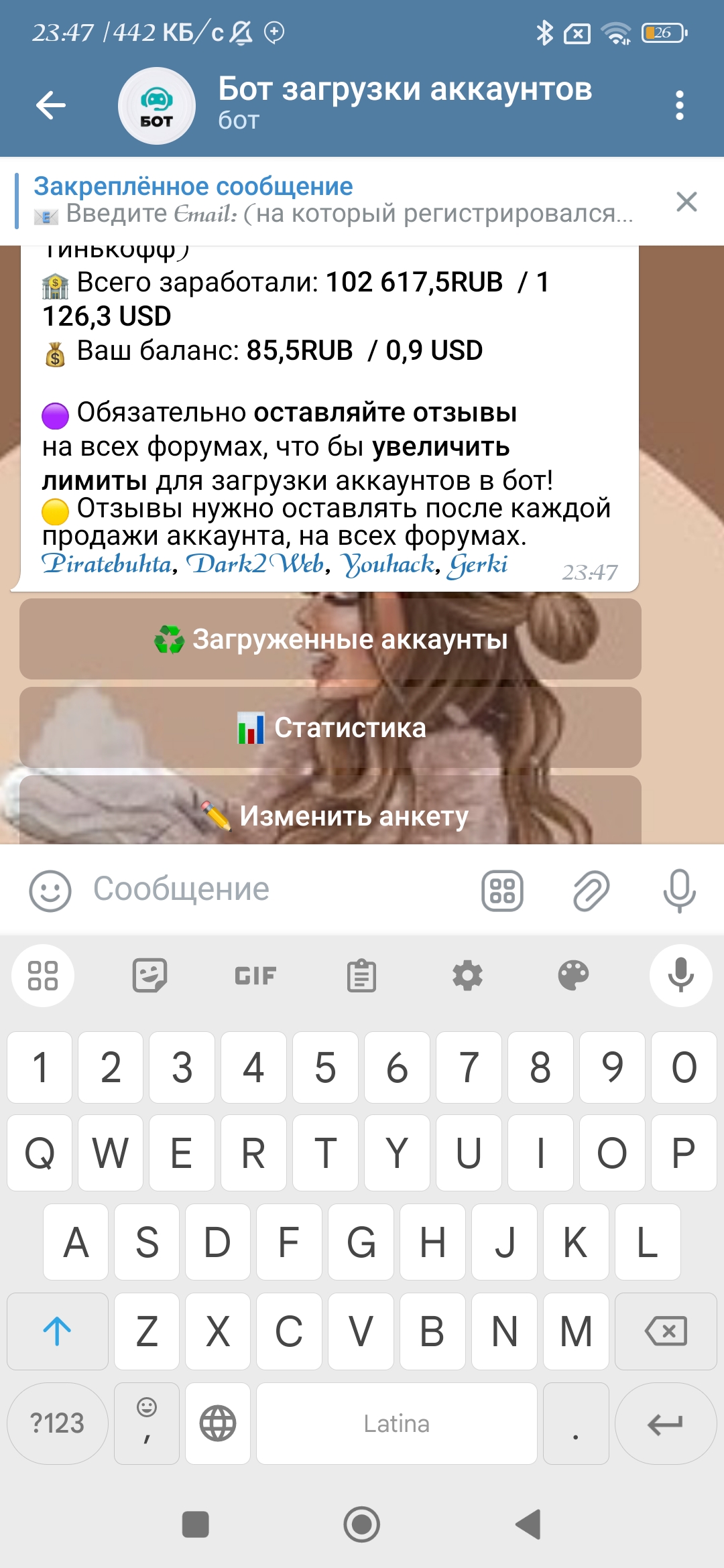The width and height of the screenshot is (724, 1568).
Task: Open the emoji picker in the message field
Action: pyautogui.click(x=50, y=891)
